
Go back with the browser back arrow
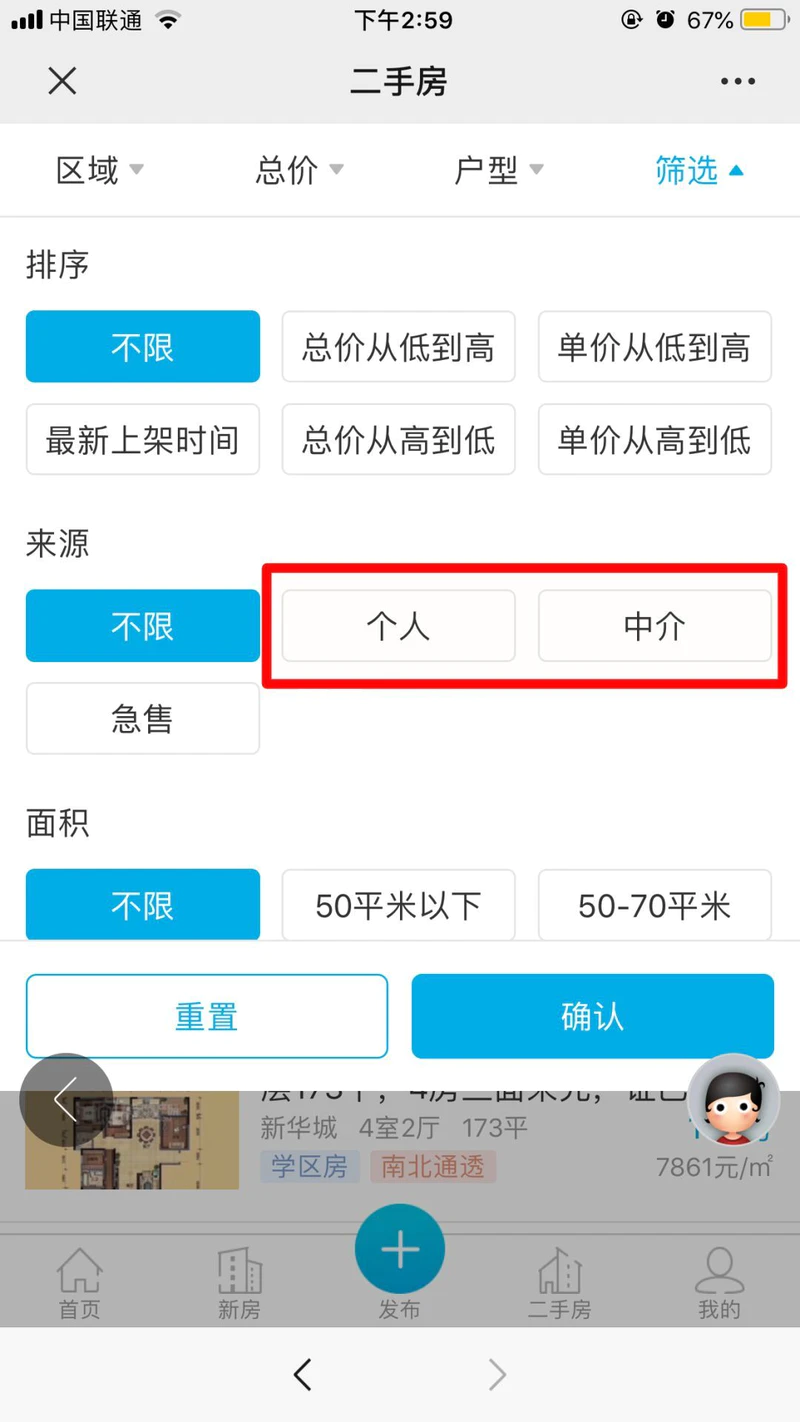[x=303, y=1375]
